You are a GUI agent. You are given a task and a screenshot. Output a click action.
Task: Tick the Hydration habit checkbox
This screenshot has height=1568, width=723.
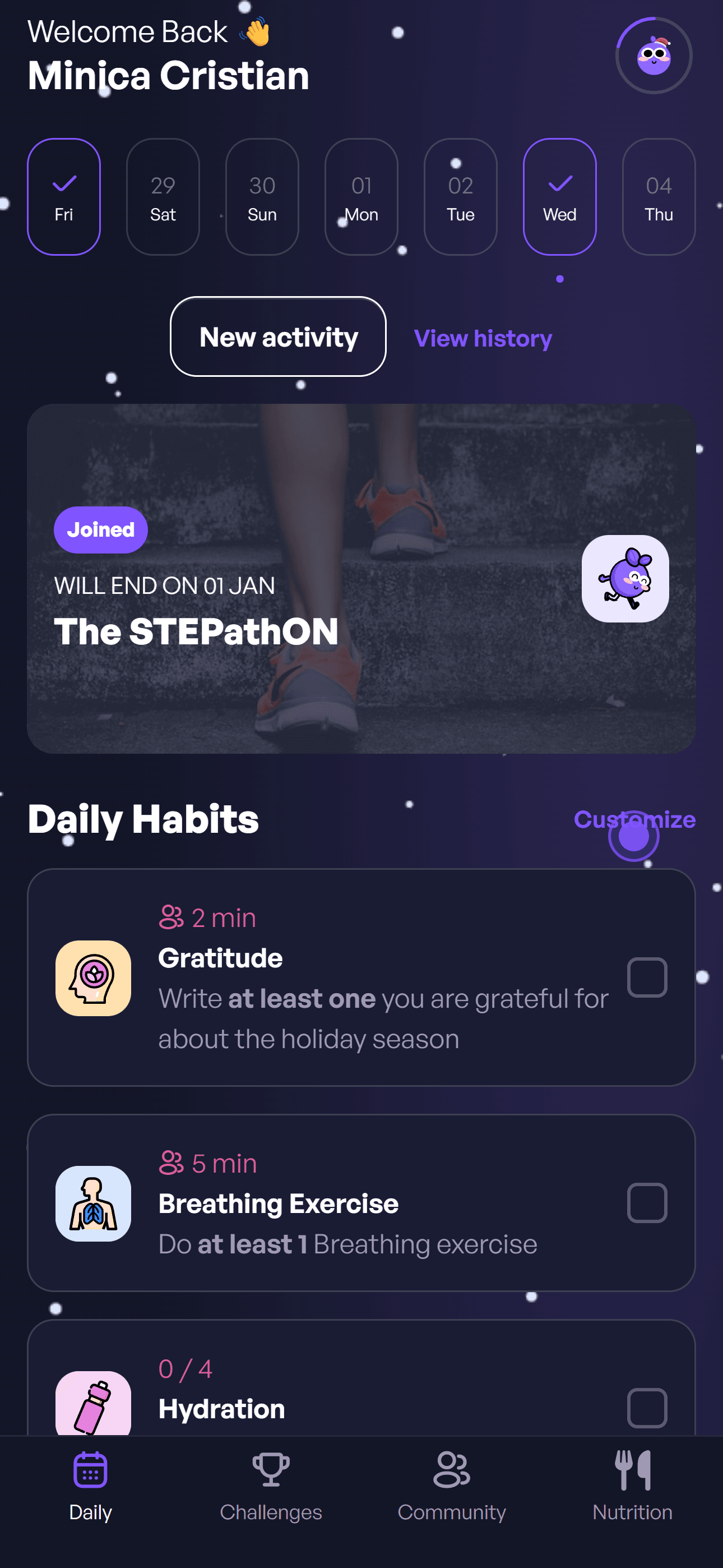pyautogui.click(x=647, y=1407)
